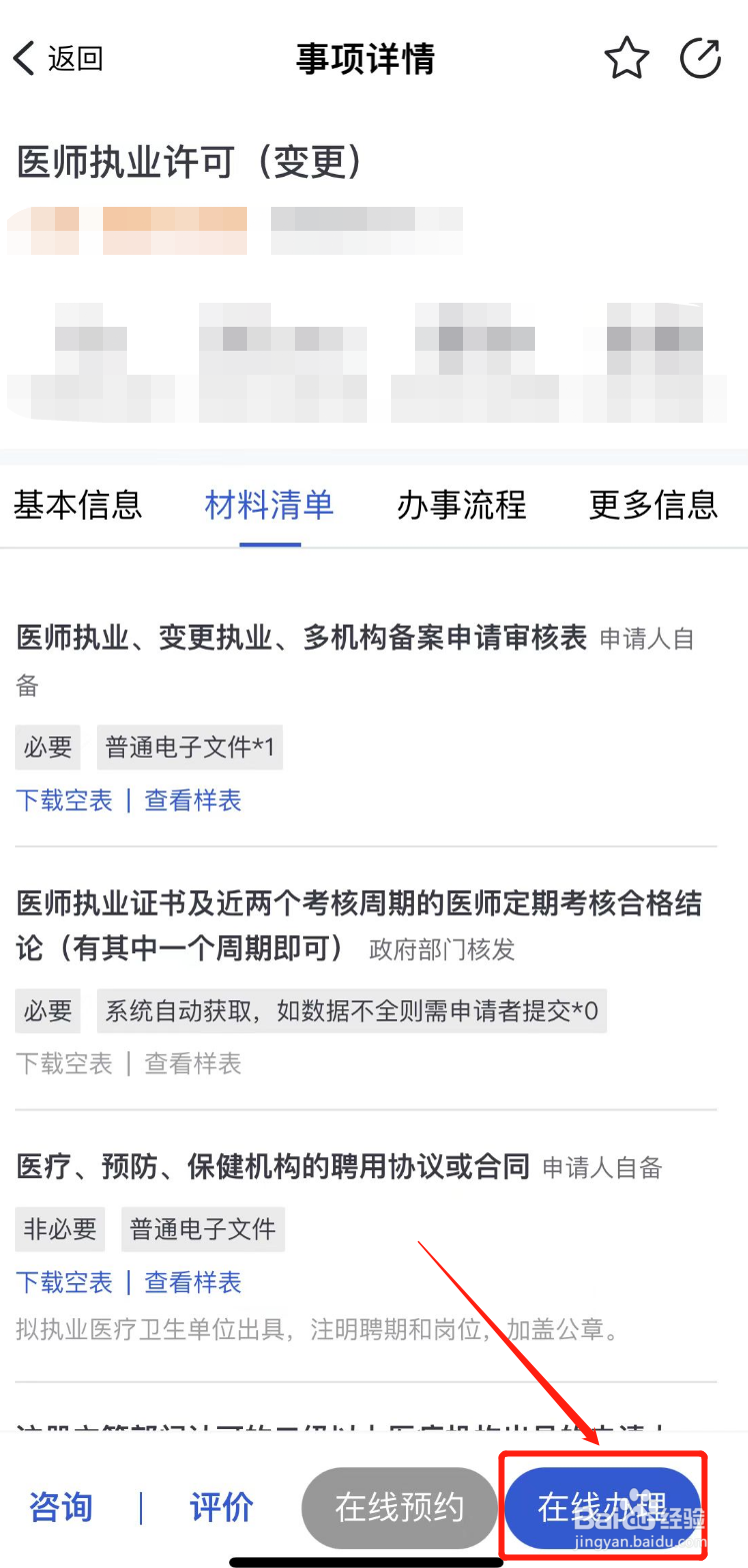The height and width of the screenshot is (1568, 748).
Task: View sample form under 申请审核表
Action: pyautogui.click(x=192, y=799)
